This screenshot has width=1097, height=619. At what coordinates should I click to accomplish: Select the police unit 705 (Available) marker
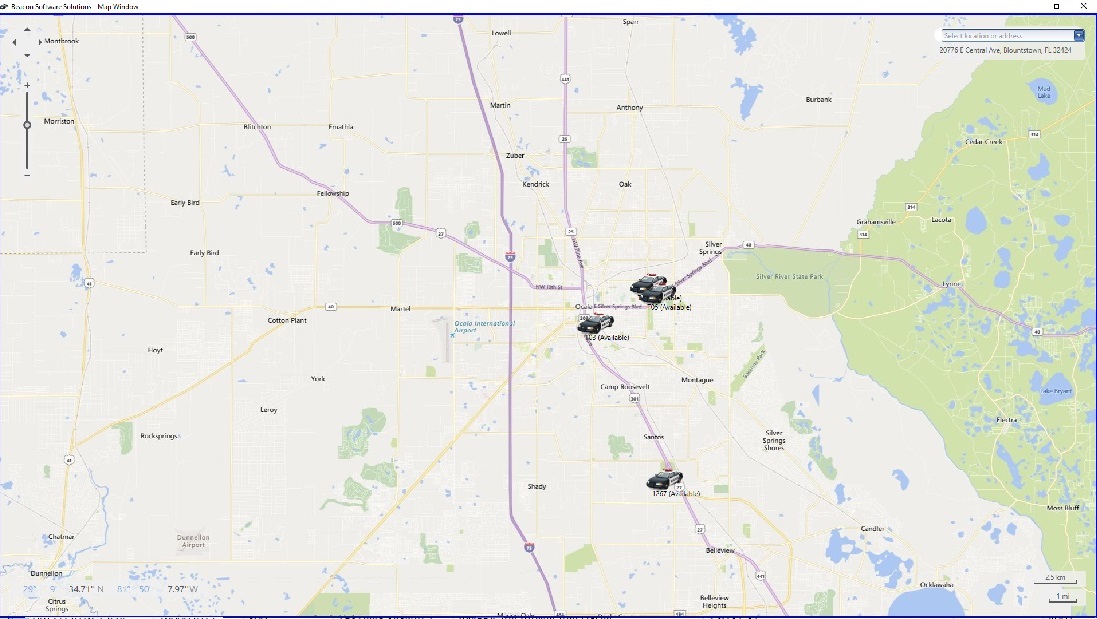(x=658, y=291)
